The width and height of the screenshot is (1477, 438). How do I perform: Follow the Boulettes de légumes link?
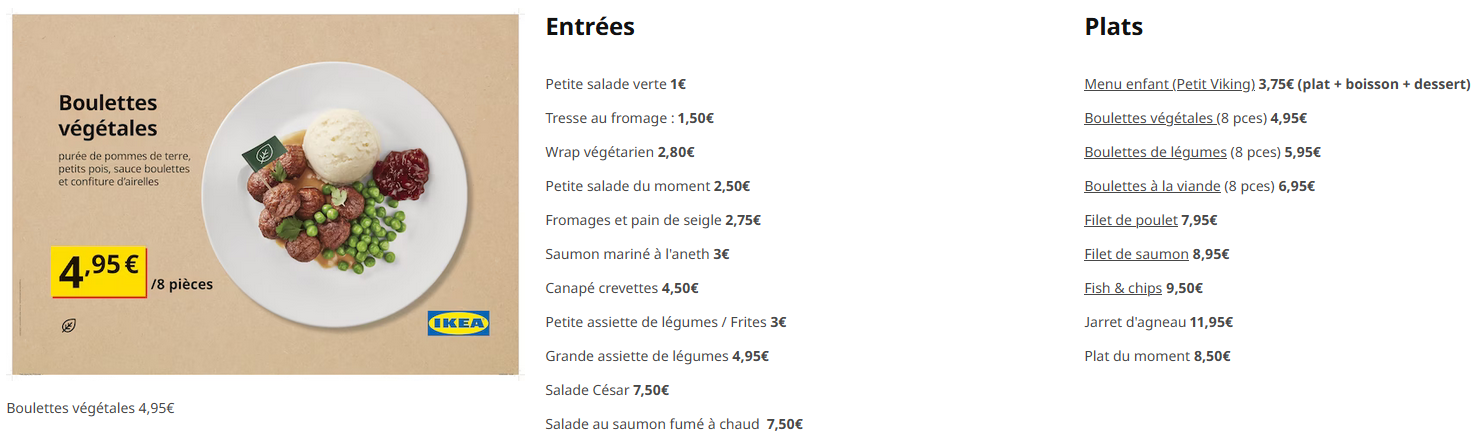click(x=1155, y=152)
